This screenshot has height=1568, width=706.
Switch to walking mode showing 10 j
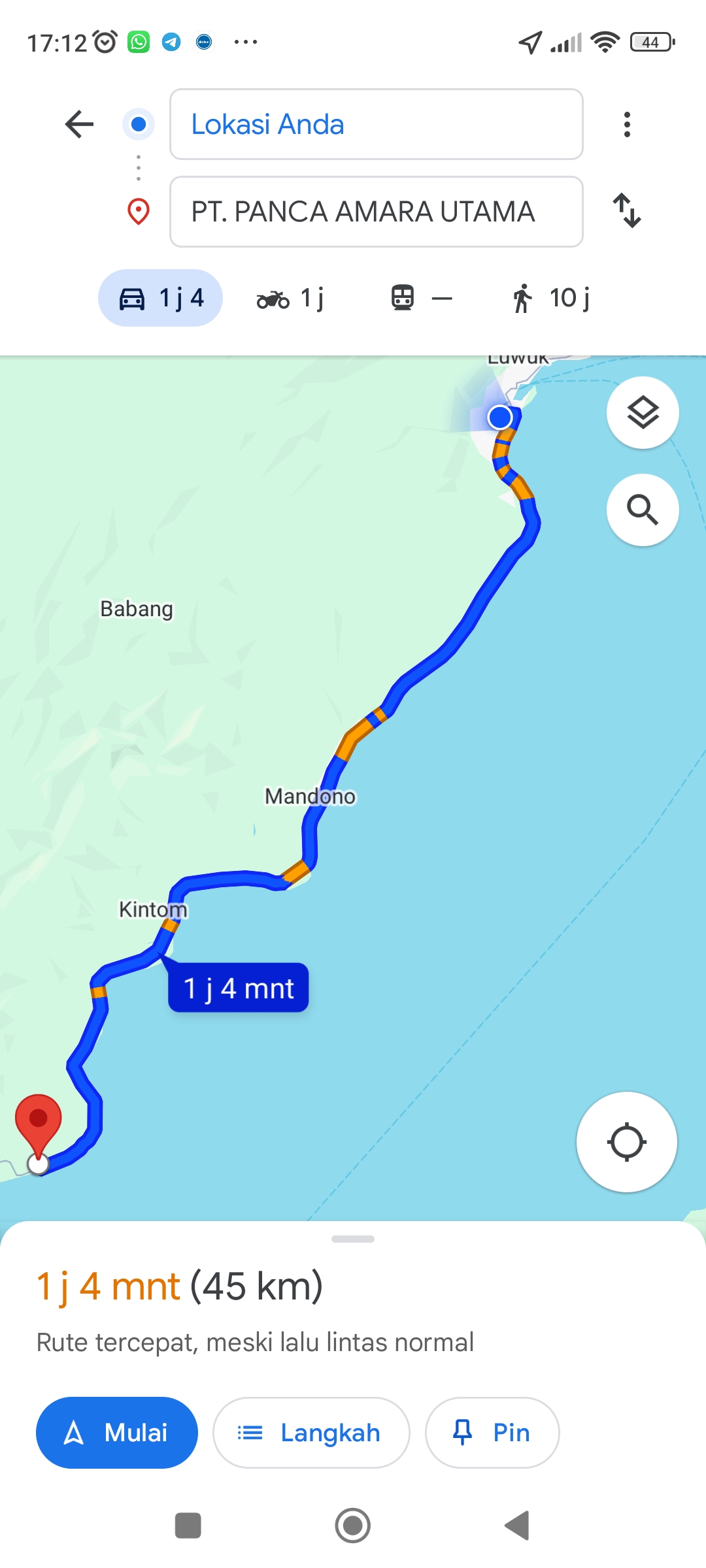click(x=552, y=298)
